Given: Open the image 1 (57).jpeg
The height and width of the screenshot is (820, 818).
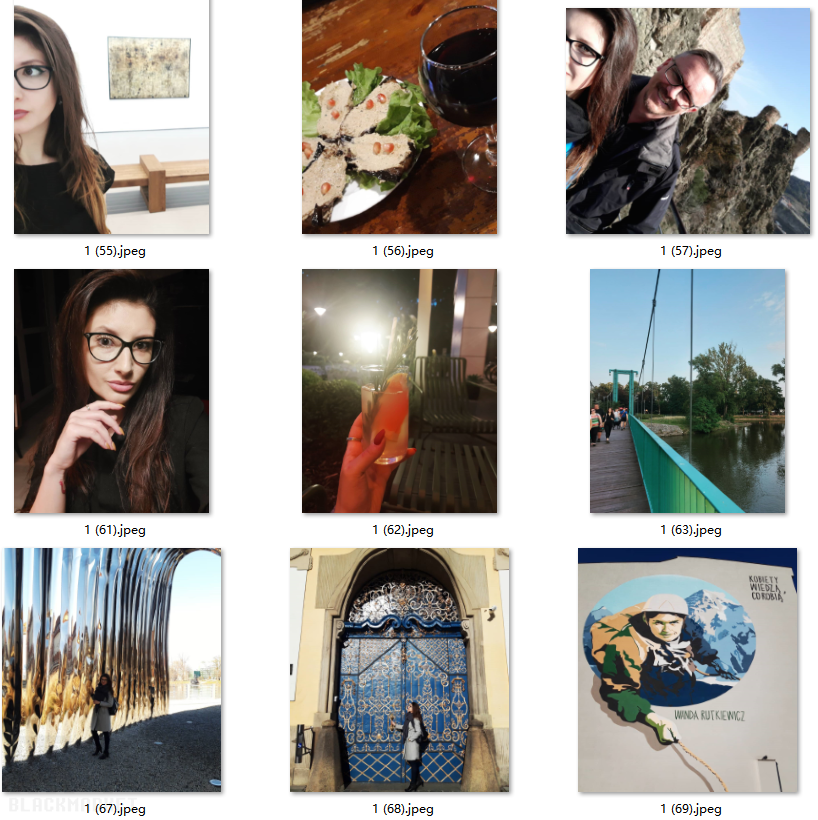Looking at the screenshot, I should coord(688,121).
